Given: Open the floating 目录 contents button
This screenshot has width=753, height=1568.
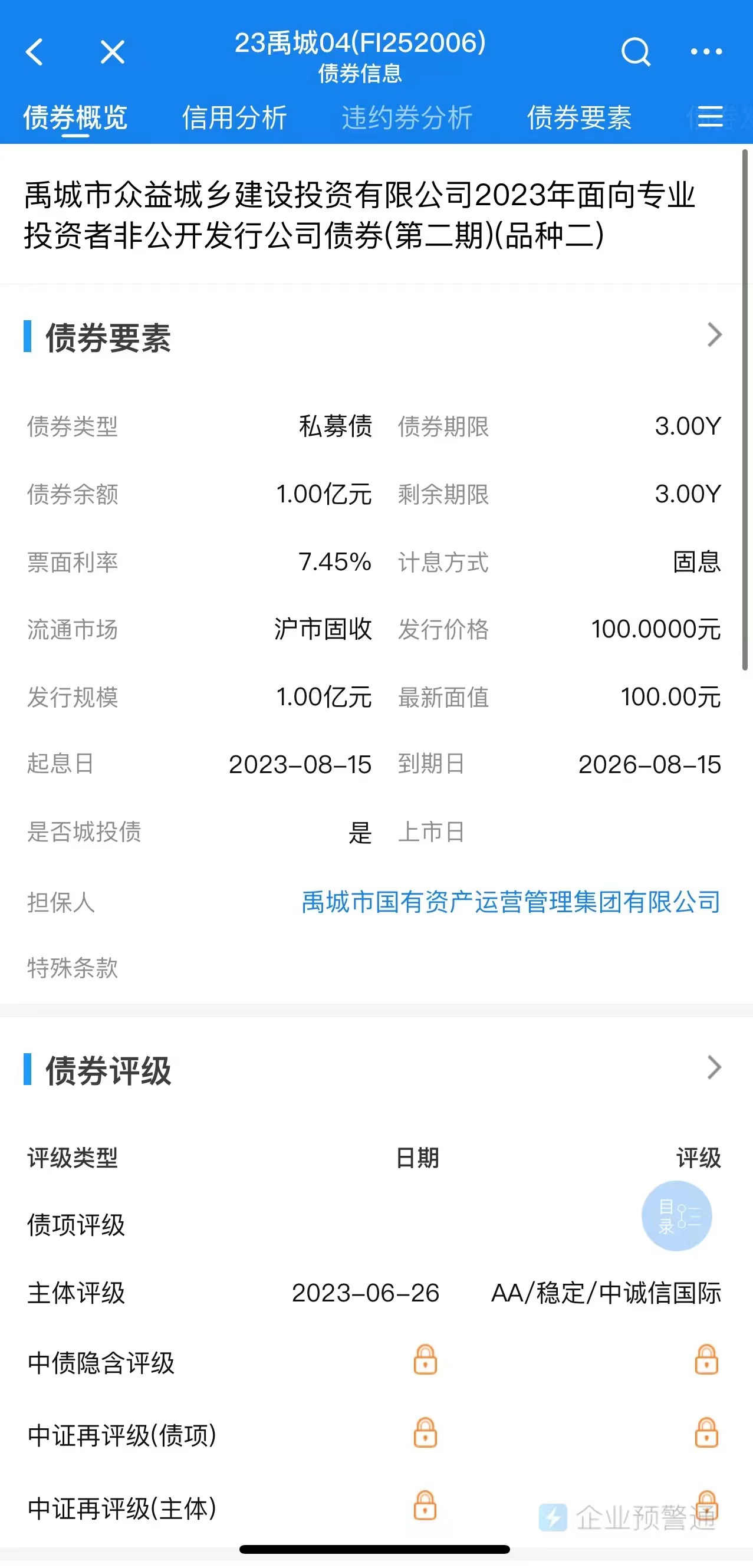Looking at the screenshot, I should [676, 1215].
